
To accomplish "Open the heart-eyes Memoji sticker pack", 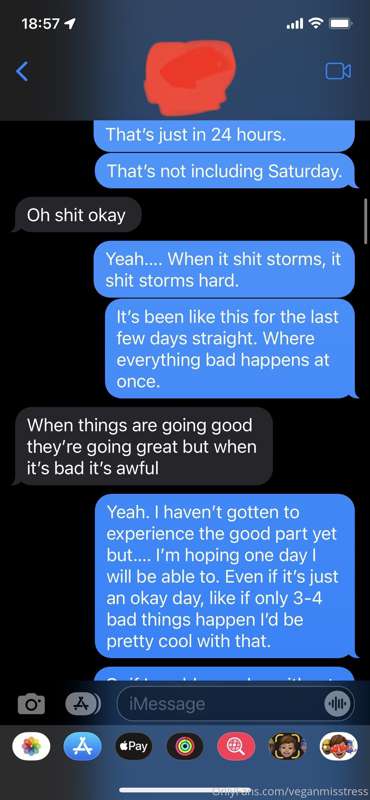I will point(338,747).
